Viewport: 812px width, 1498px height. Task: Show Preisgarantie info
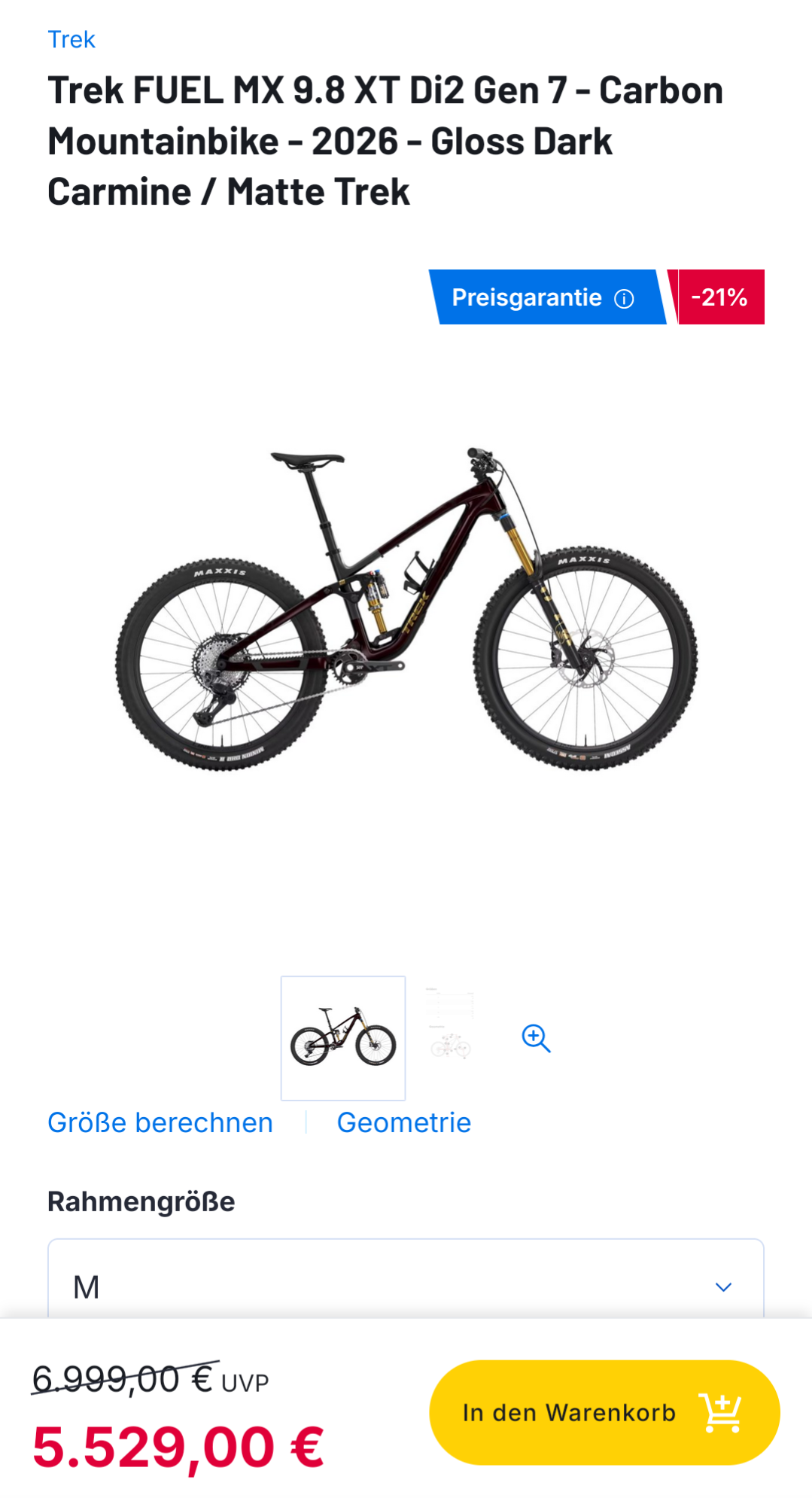coord(624,299)
